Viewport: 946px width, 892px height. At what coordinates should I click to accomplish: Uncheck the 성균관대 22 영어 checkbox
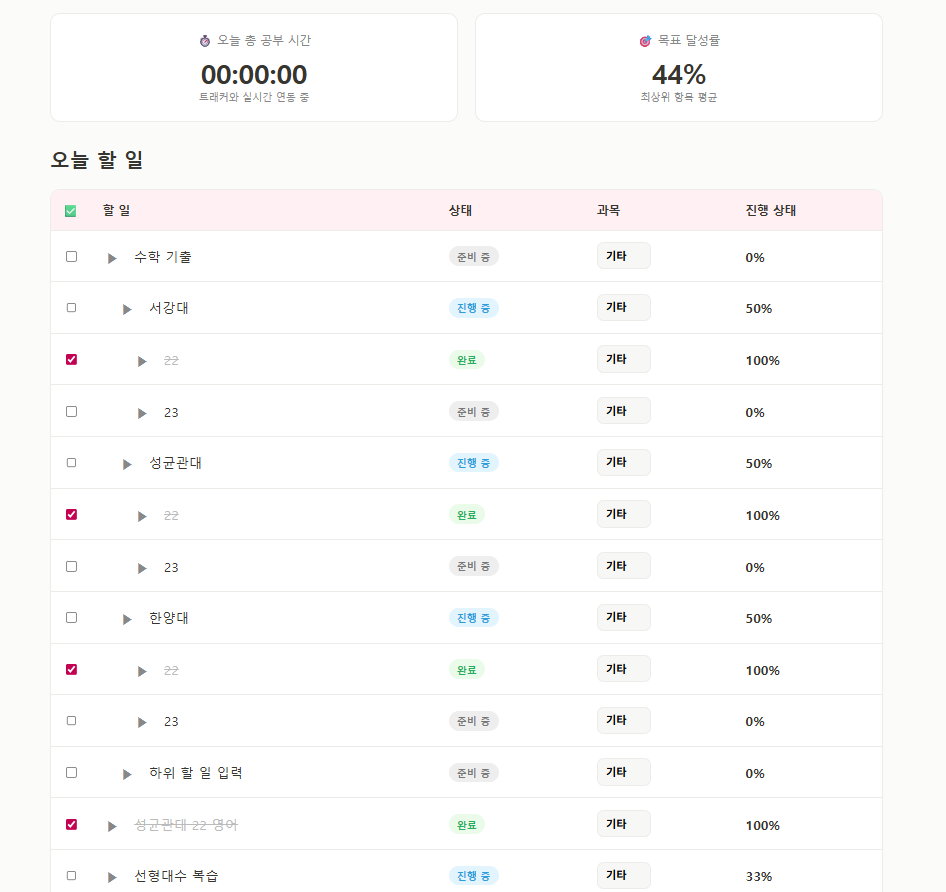(71, 824)
